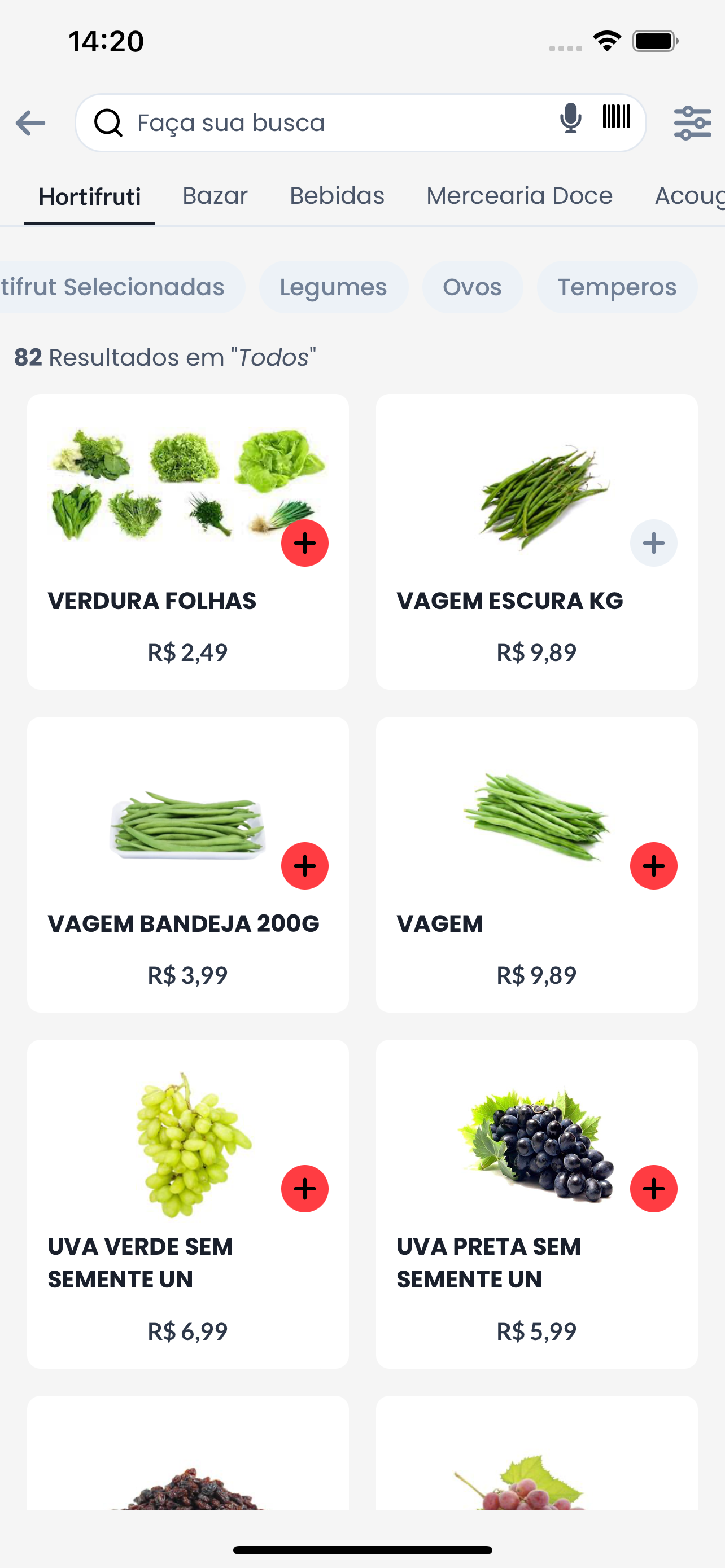
Task: Choose the Temperos chip
Action: point(617,287)
